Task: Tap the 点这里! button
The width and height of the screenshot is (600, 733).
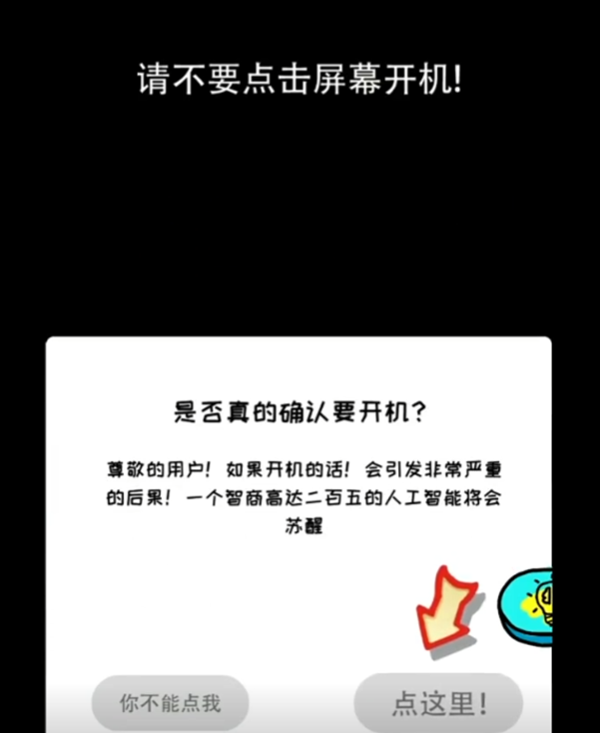Action: point(439,703)
